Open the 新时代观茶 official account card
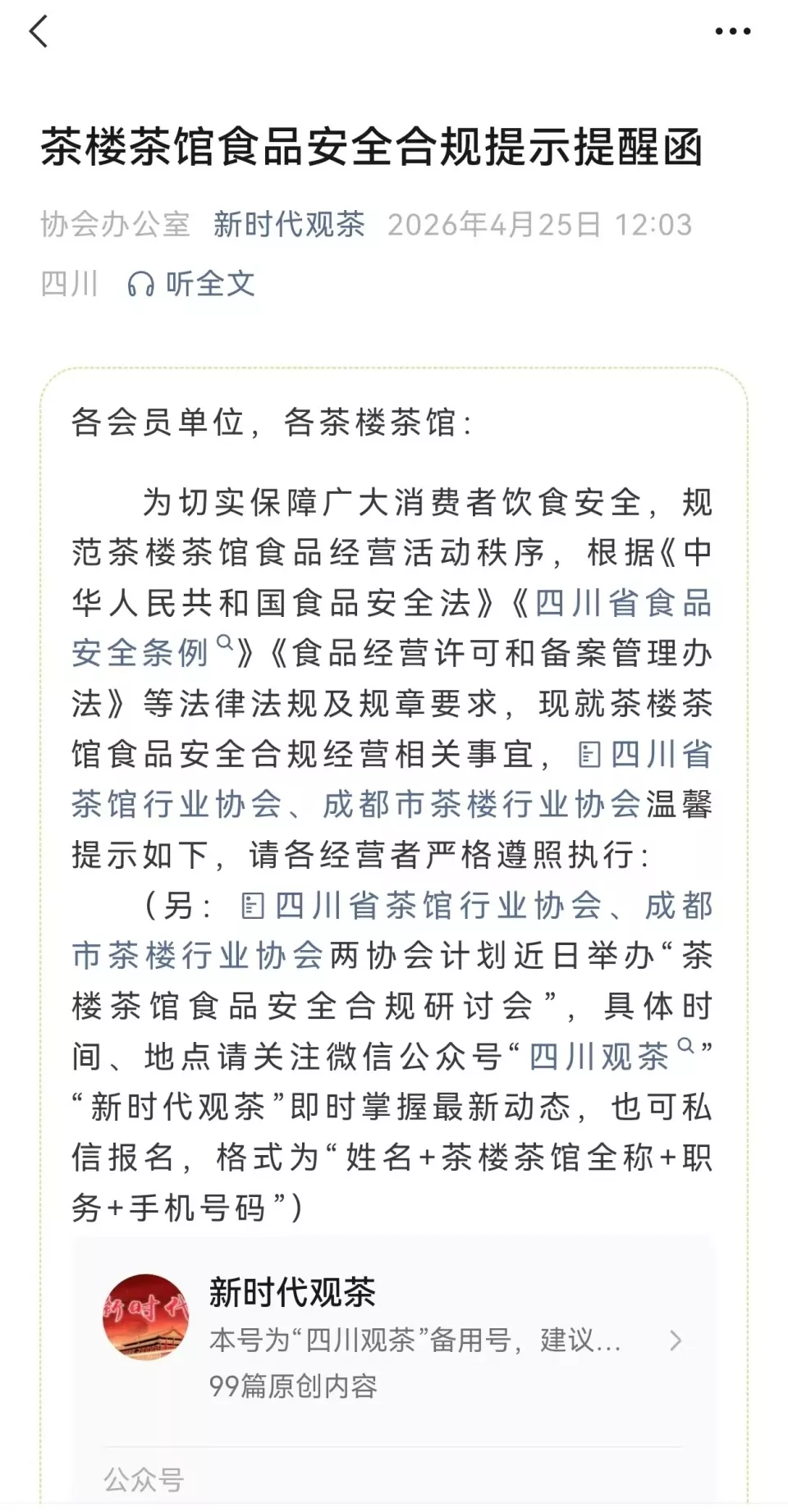This screenshot has height=1512, width=788. [x=392, y=1340]
